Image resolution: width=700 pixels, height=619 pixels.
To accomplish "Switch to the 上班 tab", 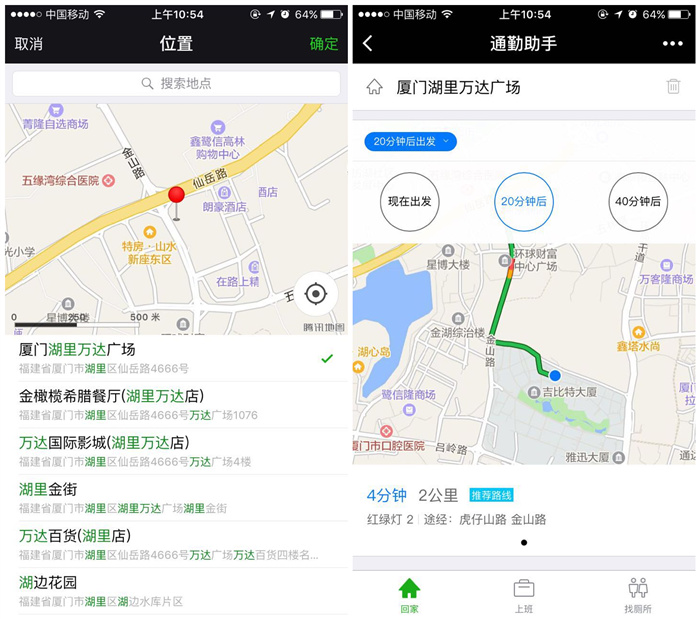I will tap(524, 593).
